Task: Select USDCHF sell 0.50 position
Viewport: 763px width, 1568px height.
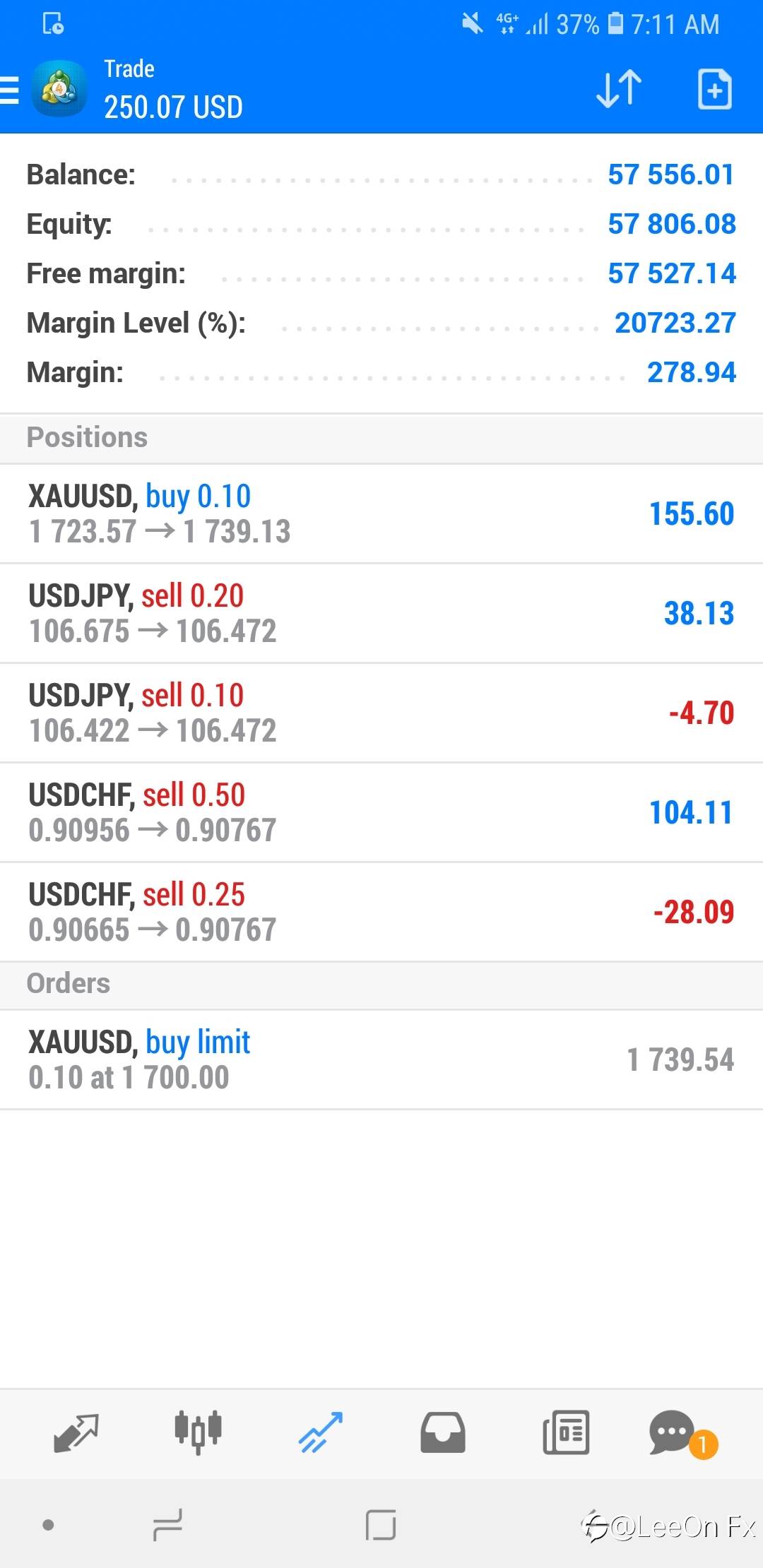Action: [381, 813]
